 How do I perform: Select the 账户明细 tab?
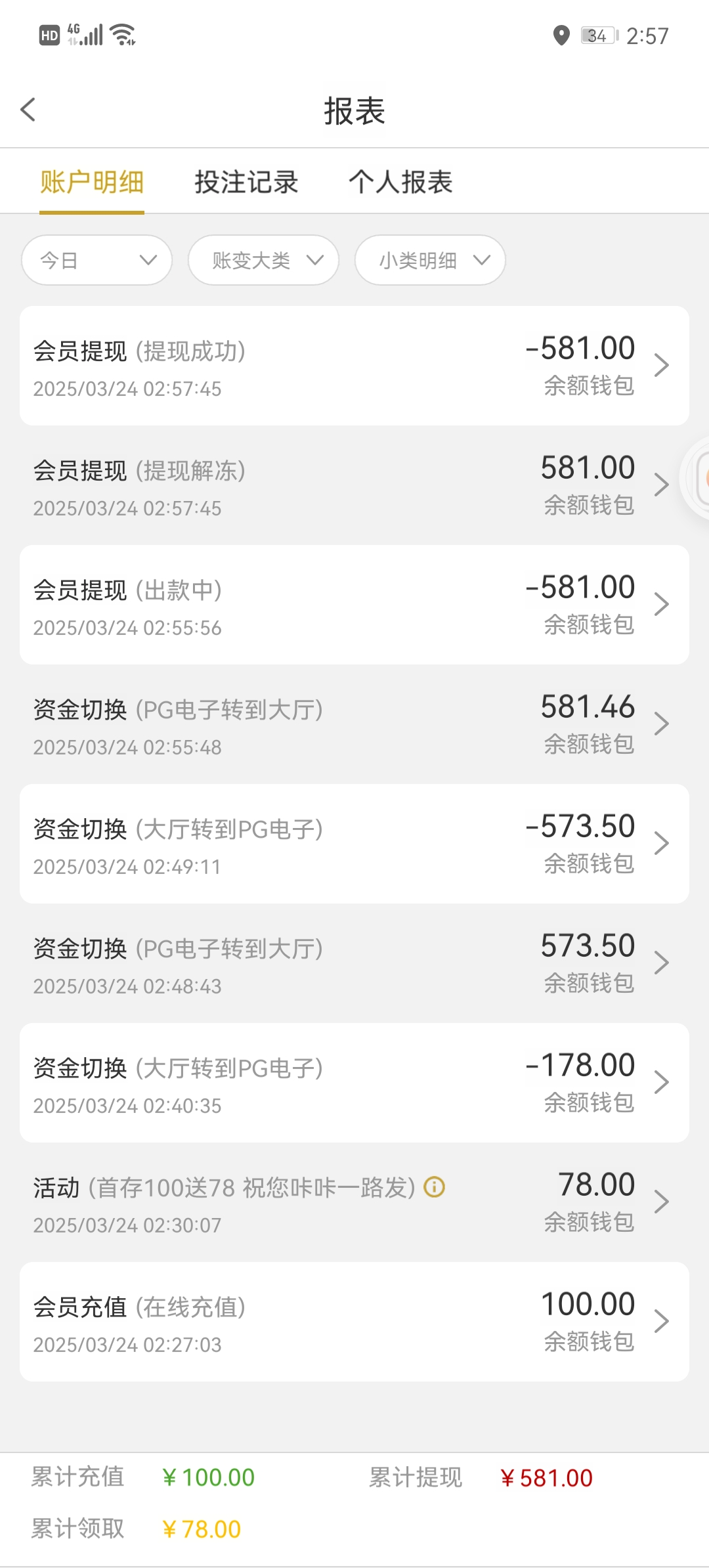click(92, 182)
